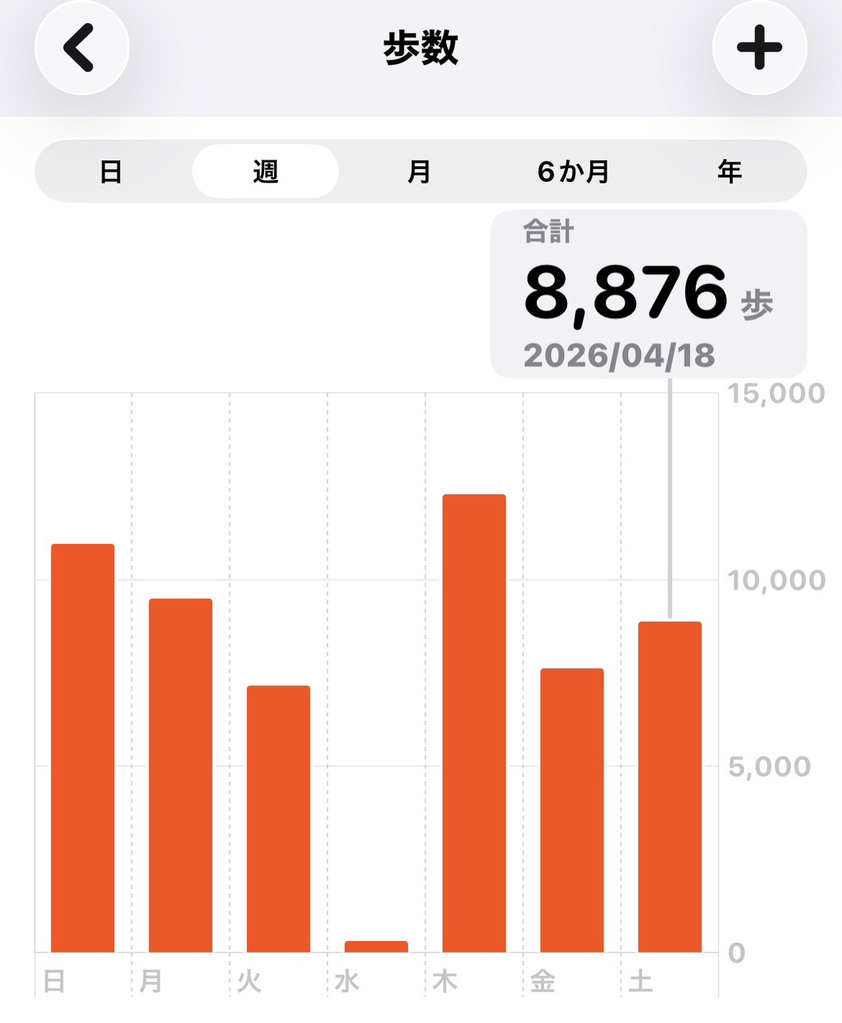This screenshot has width=842, height=1023.
Task: Go back from the 歩数 screen
Action: click(x=82, y=48)
